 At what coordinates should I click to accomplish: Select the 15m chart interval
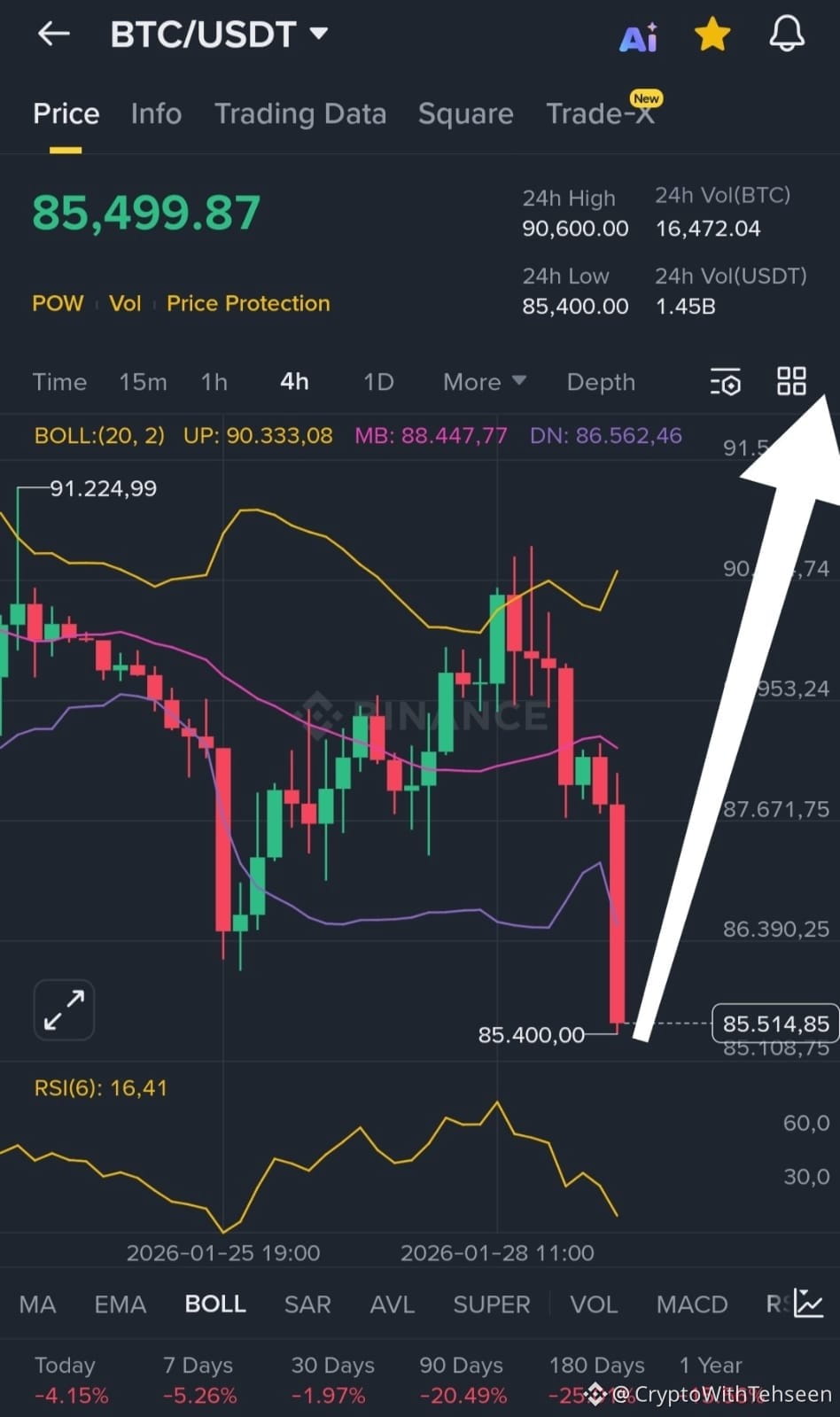click(143, 382)
